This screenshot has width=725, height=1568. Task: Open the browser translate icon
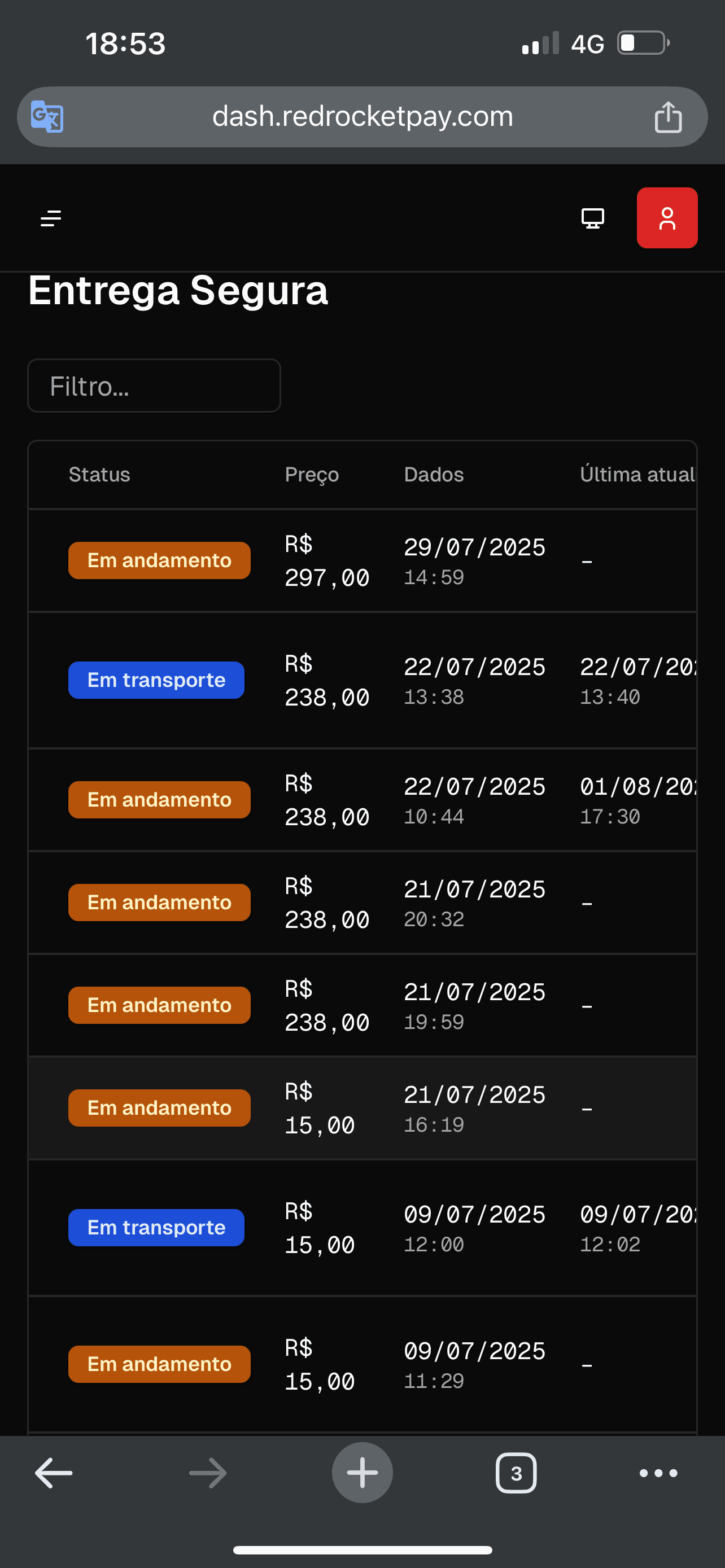pyautogui.click(x=47, y=116)
